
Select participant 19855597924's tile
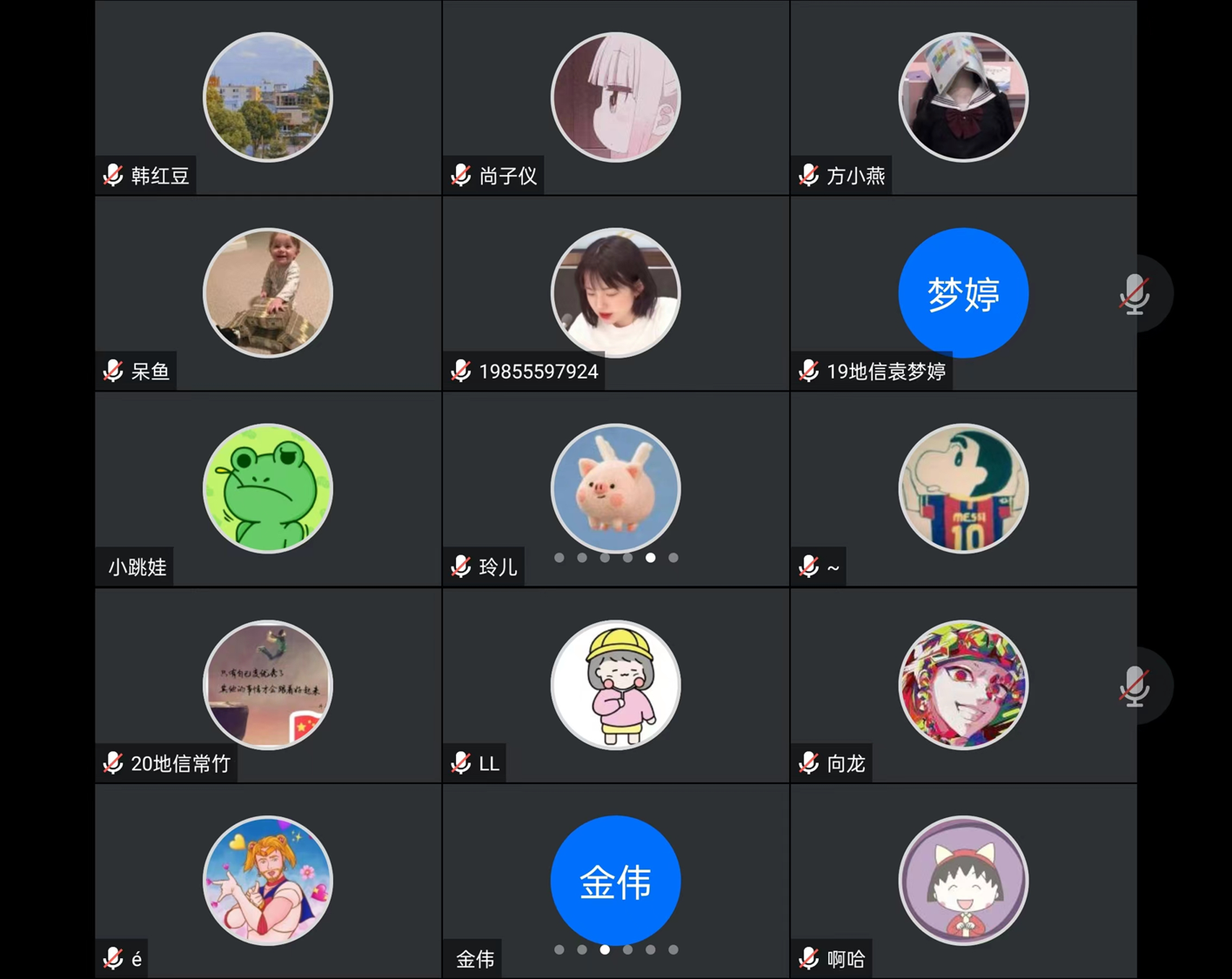615,293
